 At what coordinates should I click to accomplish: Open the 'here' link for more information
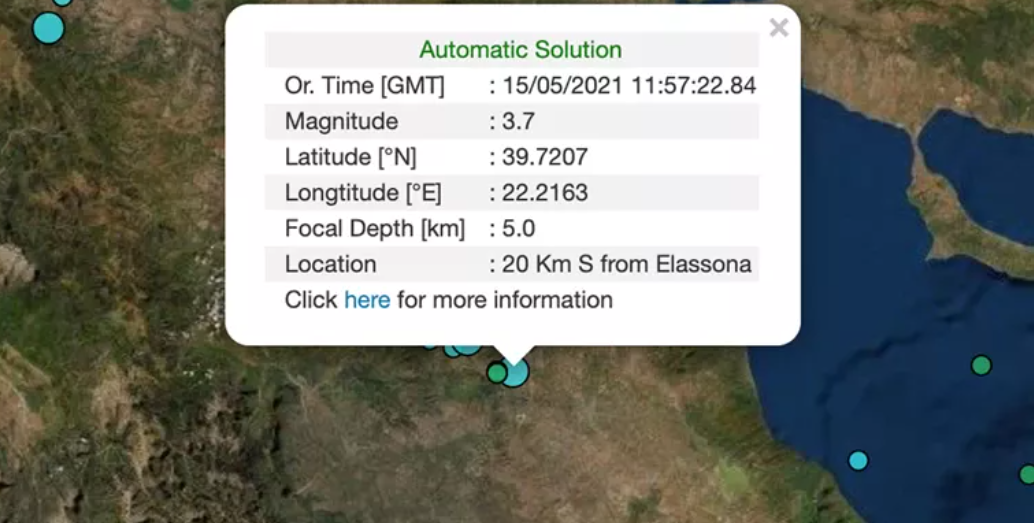367,300
